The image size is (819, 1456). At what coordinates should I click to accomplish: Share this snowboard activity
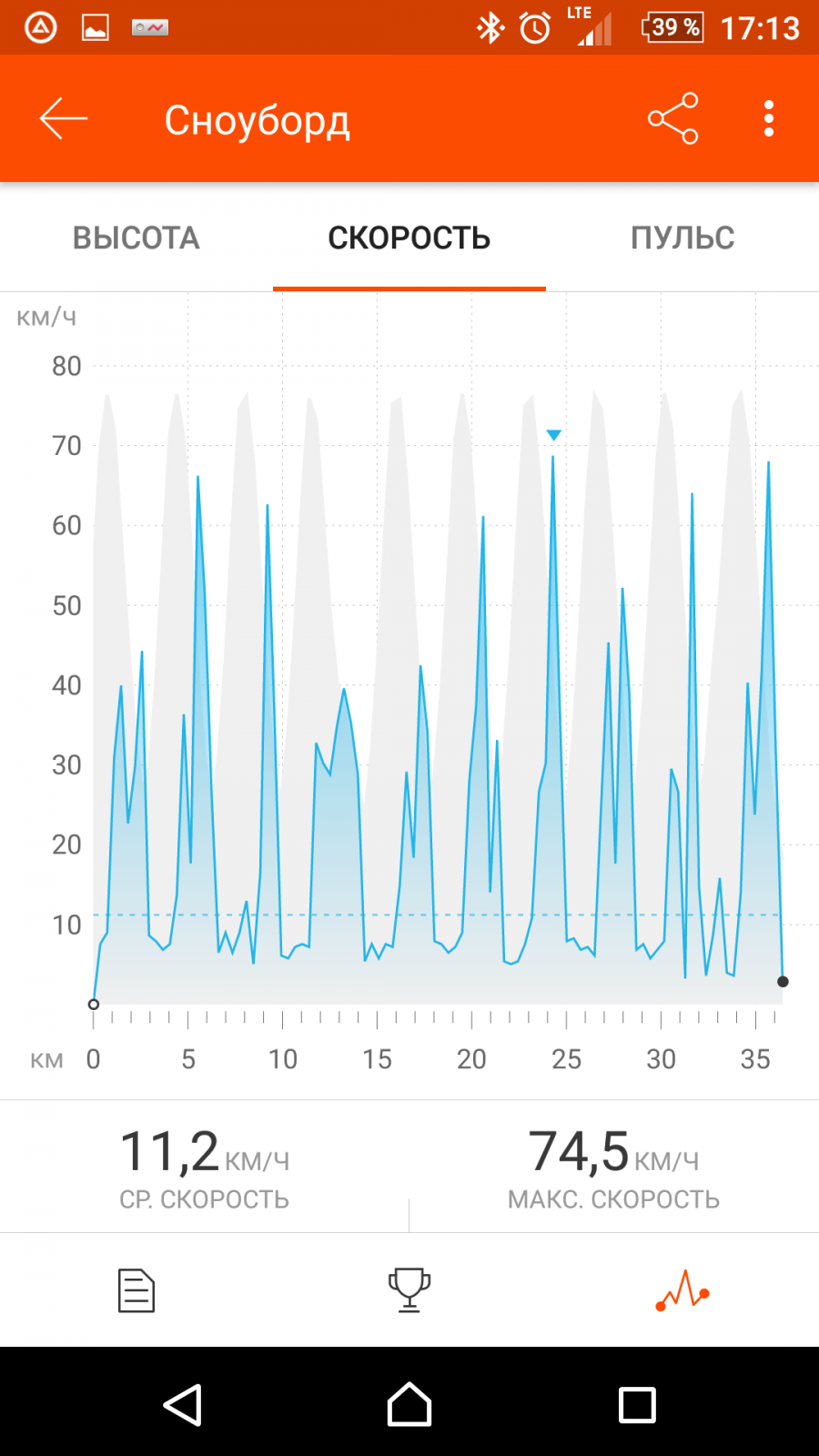coord(673,118)
